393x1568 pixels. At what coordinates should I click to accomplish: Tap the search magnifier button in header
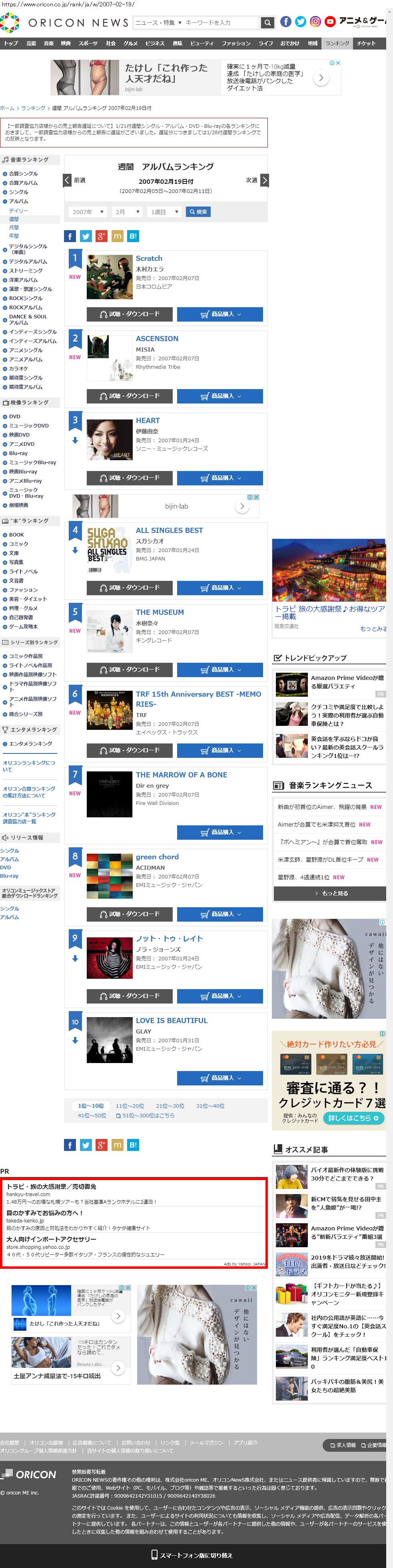[x=267, y=22]
